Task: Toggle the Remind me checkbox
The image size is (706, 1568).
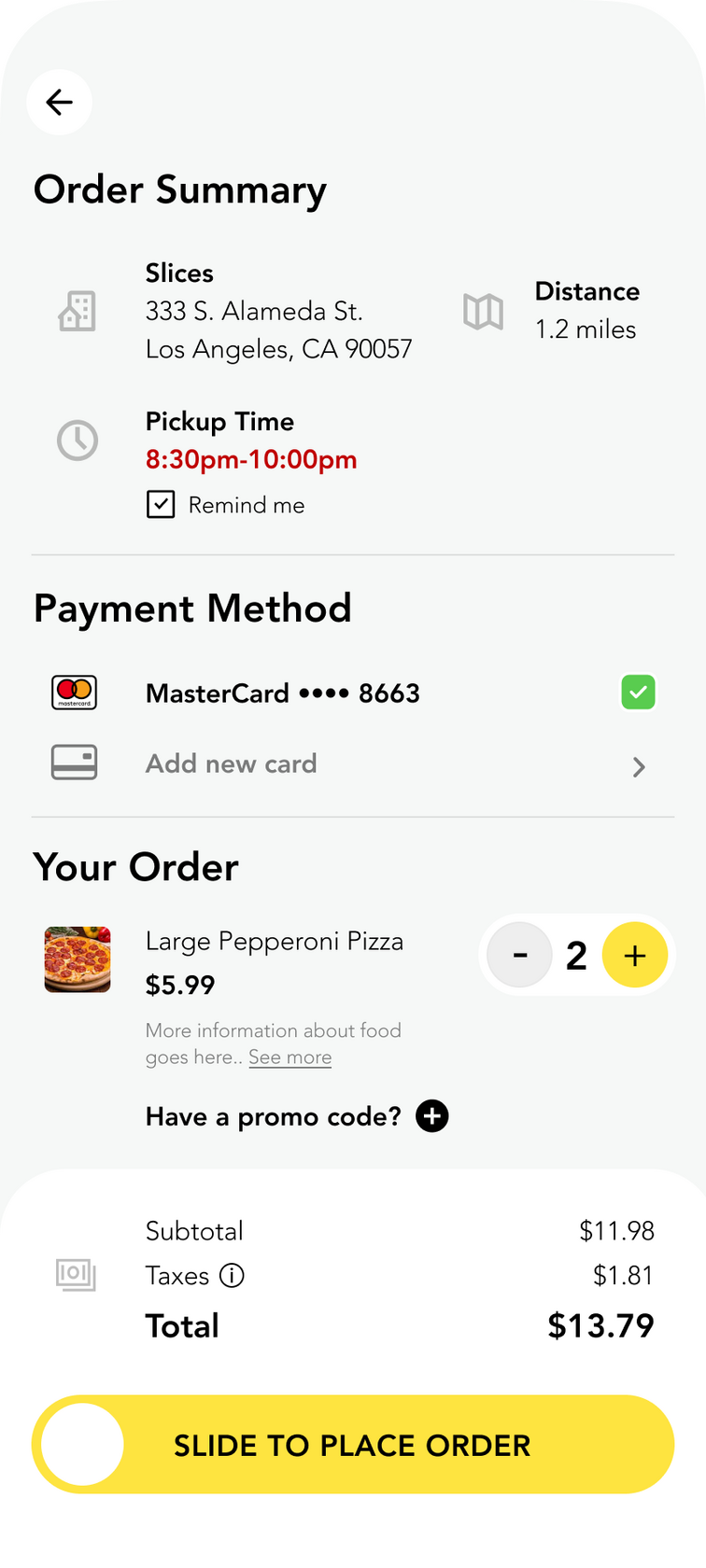Action: (x=161, y=505)
